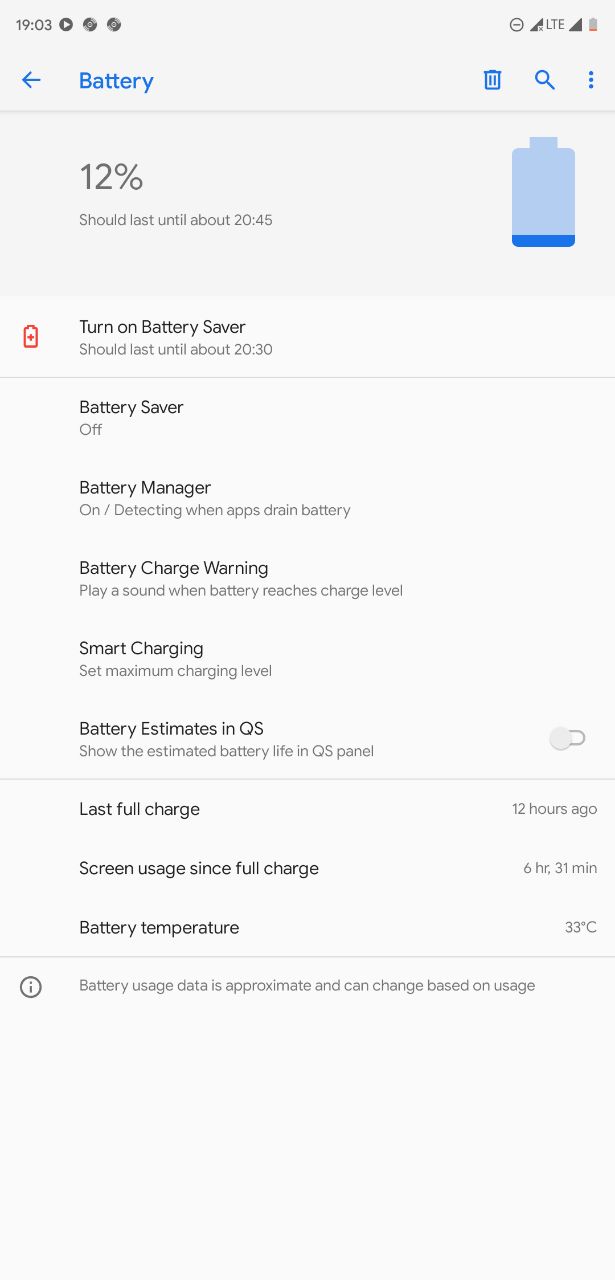Open Battery Manager
Image resolution: width=615 pixels, height=1280 pixels.
pos(307,498)
